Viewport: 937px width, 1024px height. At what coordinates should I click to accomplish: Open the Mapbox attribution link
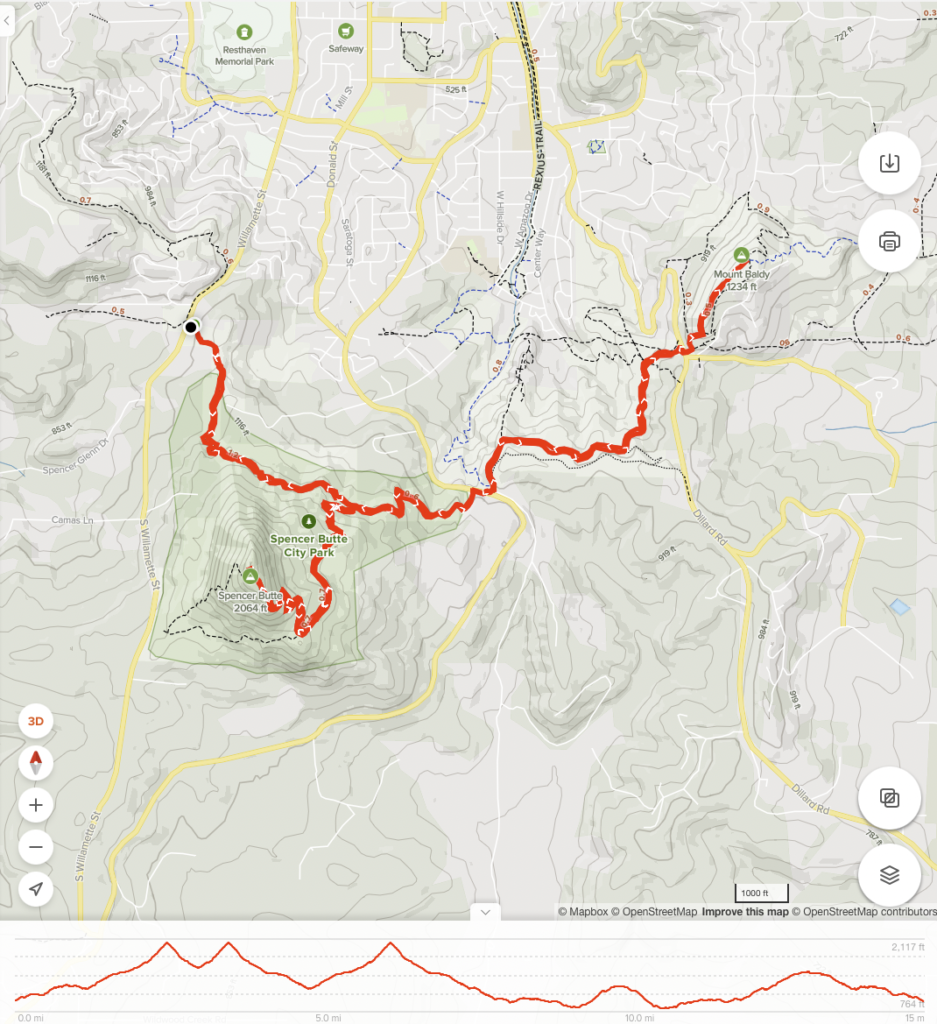[582, 912]
